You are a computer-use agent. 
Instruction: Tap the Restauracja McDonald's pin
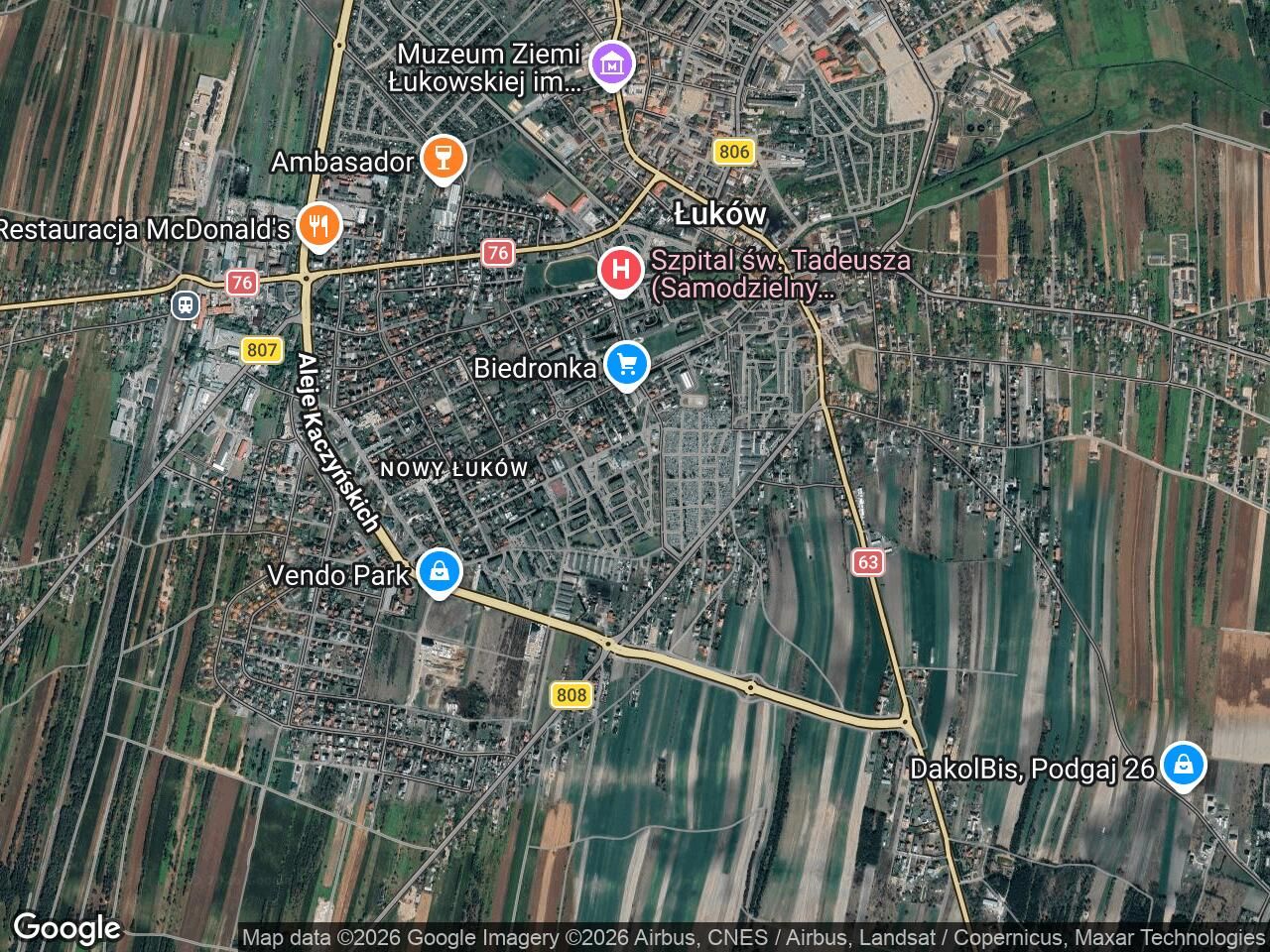[317, 227]
